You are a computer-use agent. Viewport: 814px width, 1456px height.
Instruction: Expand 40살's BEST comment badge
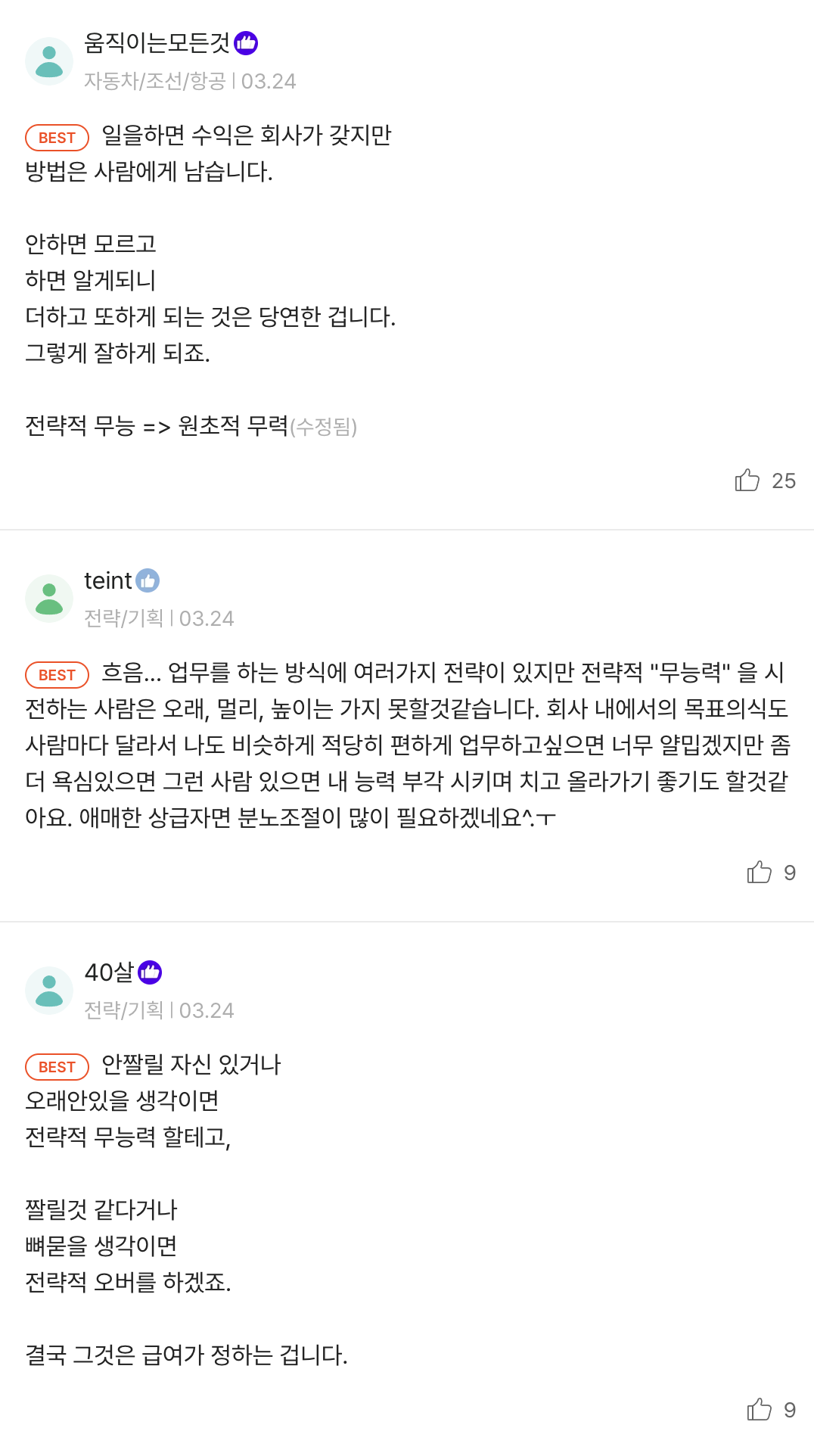coord(55,1066)
